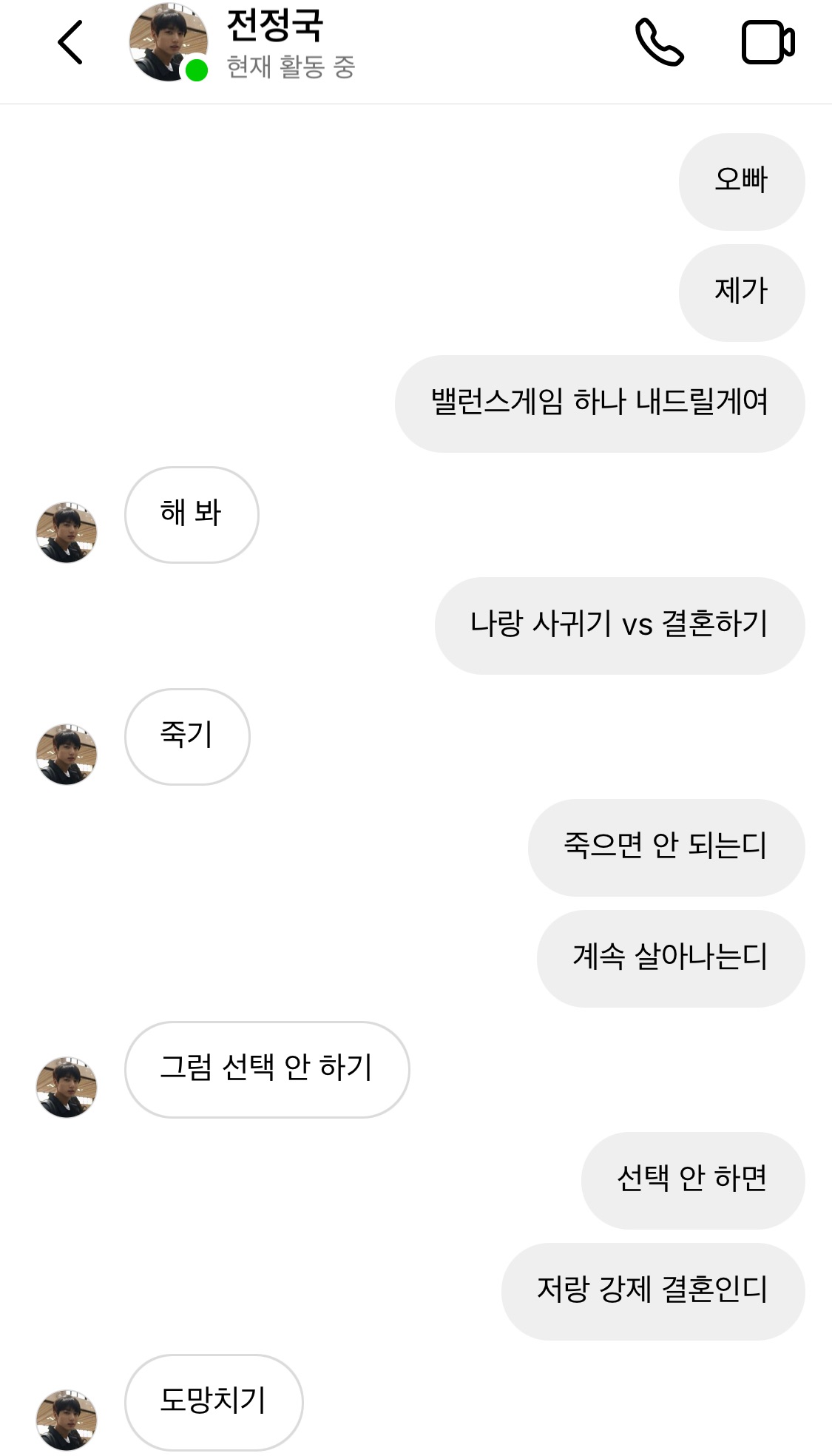The width and height of the screenshot is (832, 1456).
Task: Select the '선택 안 하면' bubble
Action: [x=693, y=1179]
